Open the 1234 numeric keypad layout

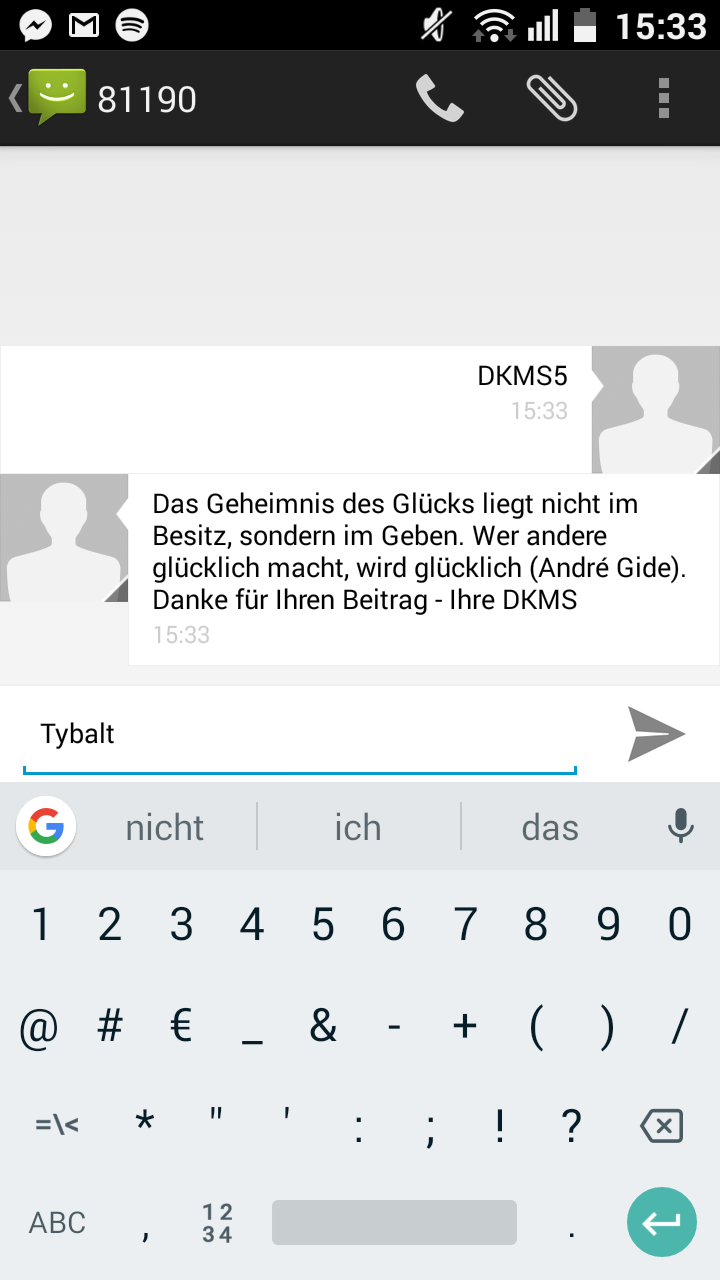pos(217,1223)
